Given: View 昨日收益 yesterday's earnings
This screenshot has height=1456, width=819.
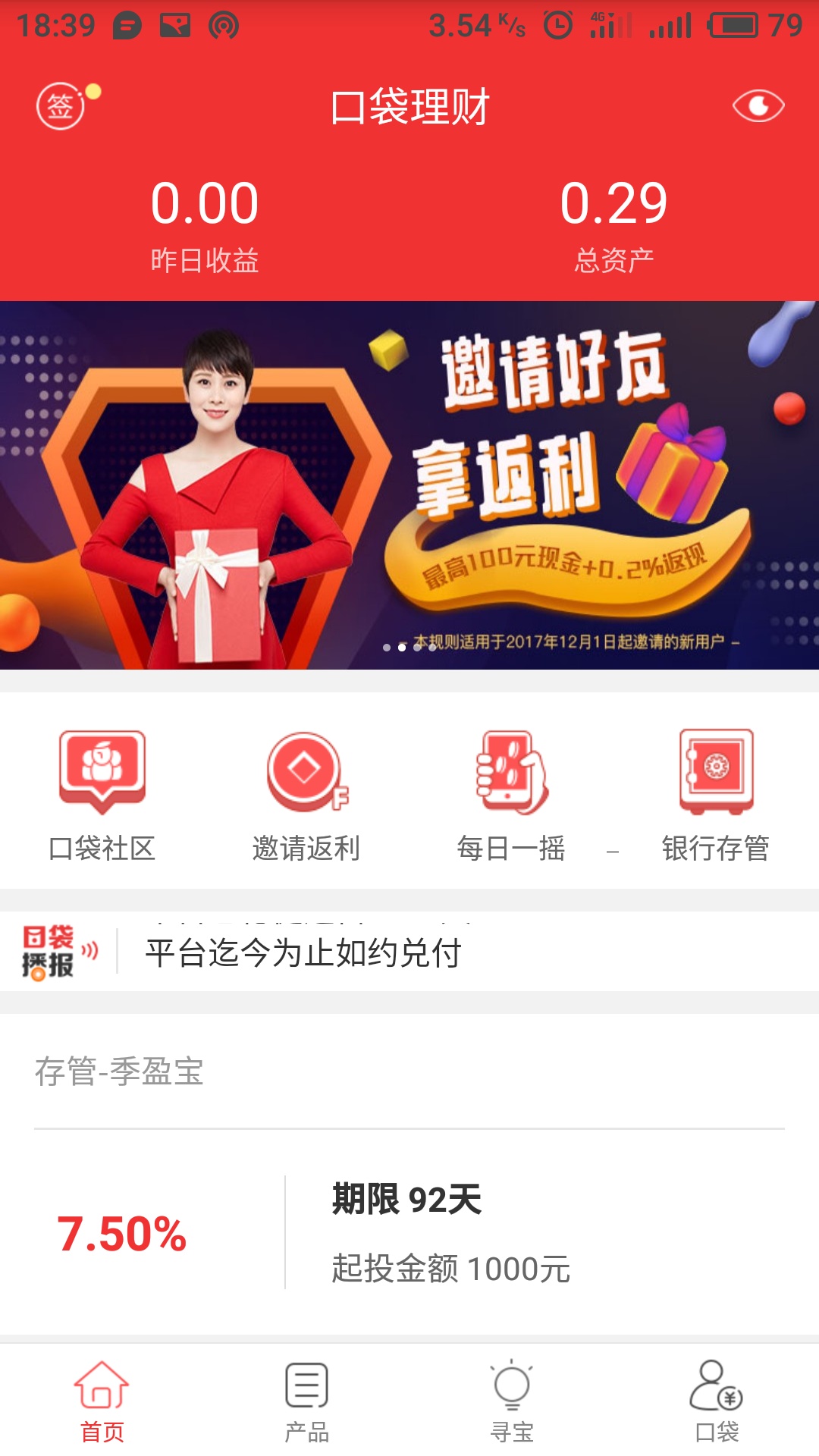Looking at the screenshot, I should coord(205,224).
